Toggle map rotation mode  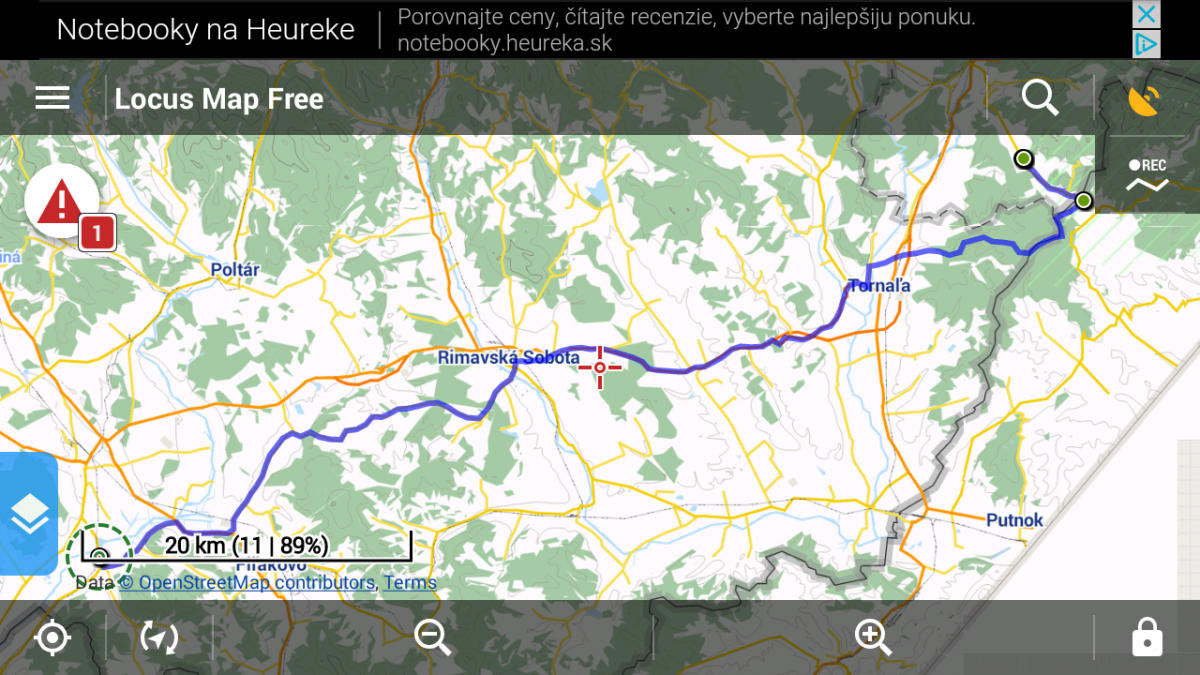tap(159, 637)
